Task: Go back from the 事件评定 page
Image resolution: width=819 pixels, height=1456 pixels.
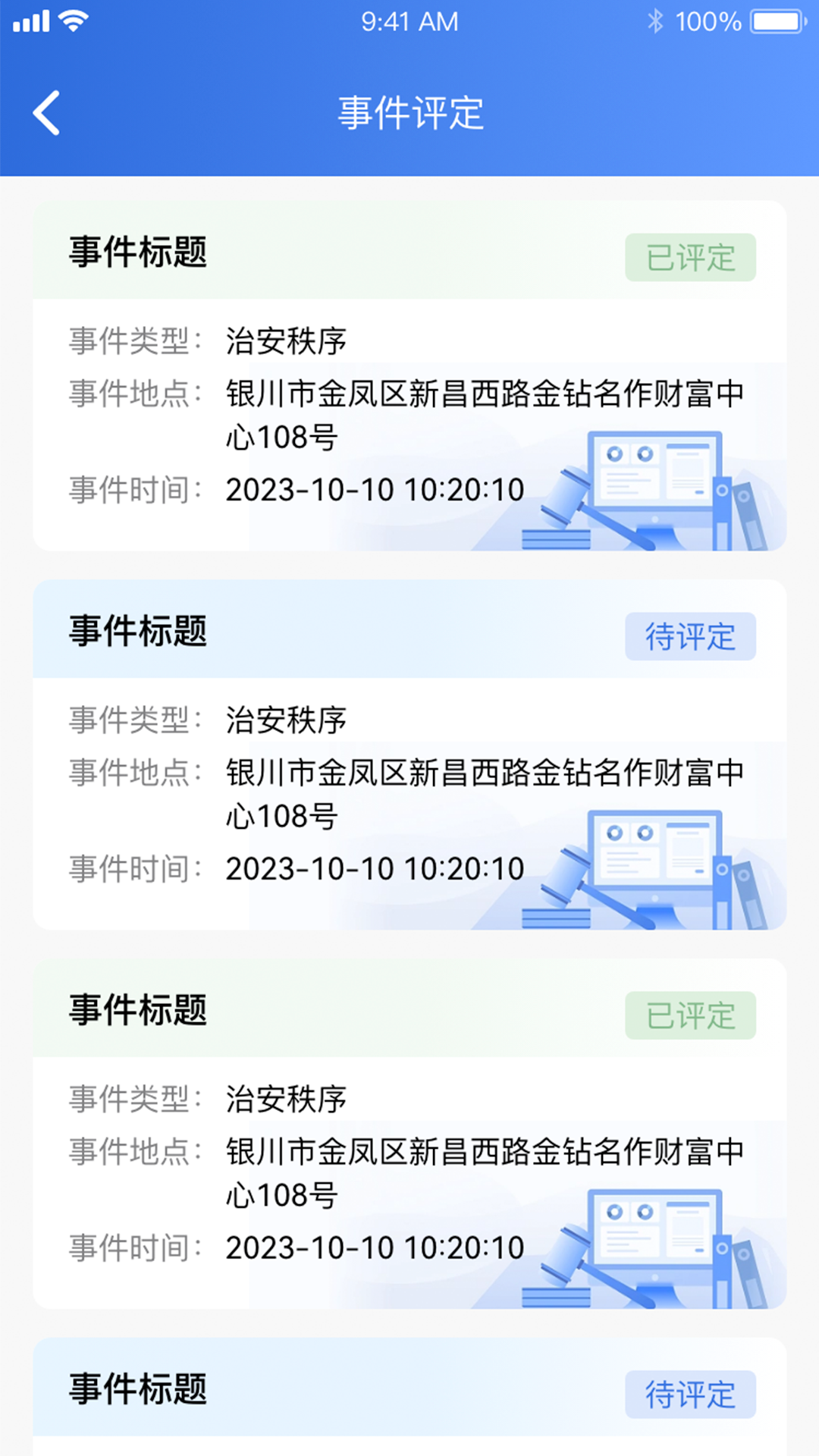Action: 47,113
